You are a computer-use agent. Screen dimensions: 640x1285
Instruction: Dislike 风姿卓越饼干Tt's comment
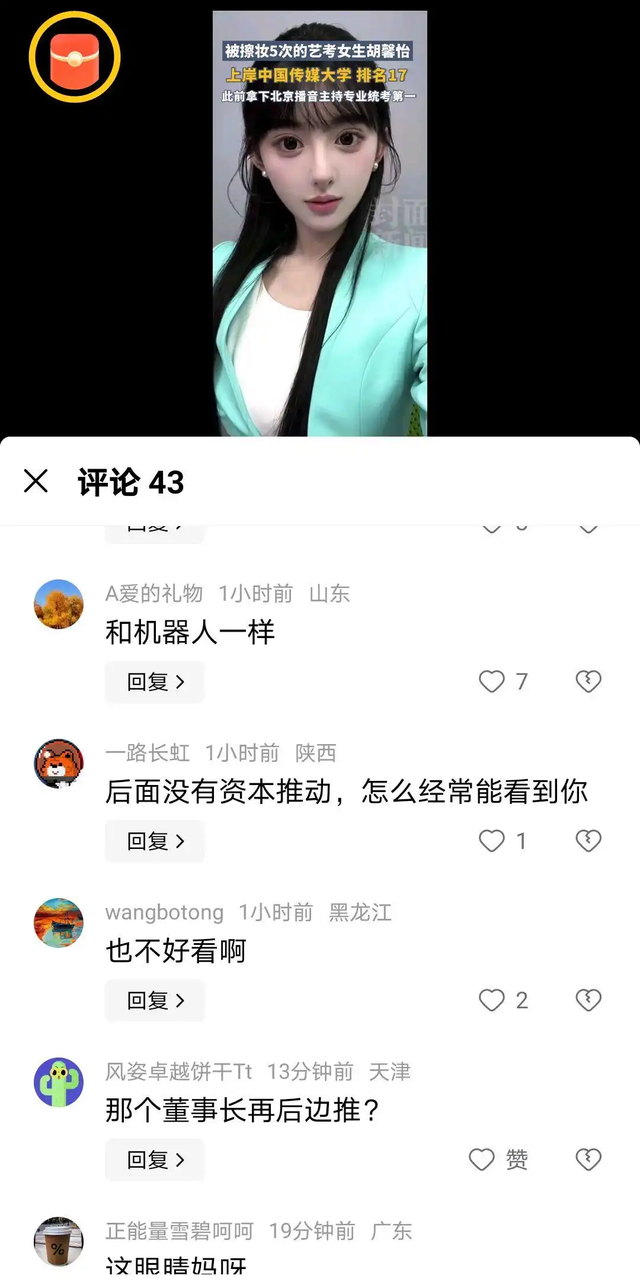pyautogui.click(x=589, y=1160)
